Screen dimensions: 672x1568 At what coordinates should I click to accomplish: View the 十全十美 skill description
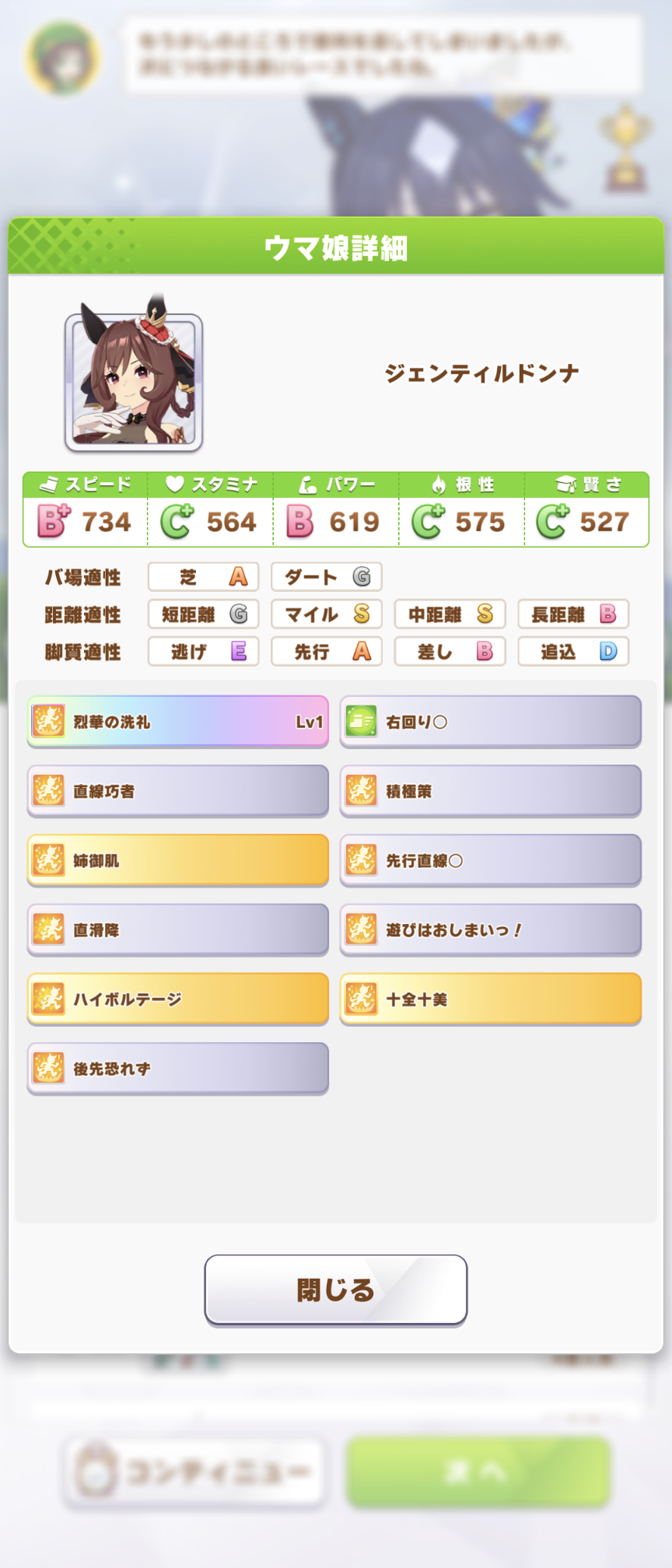point(490,998)
